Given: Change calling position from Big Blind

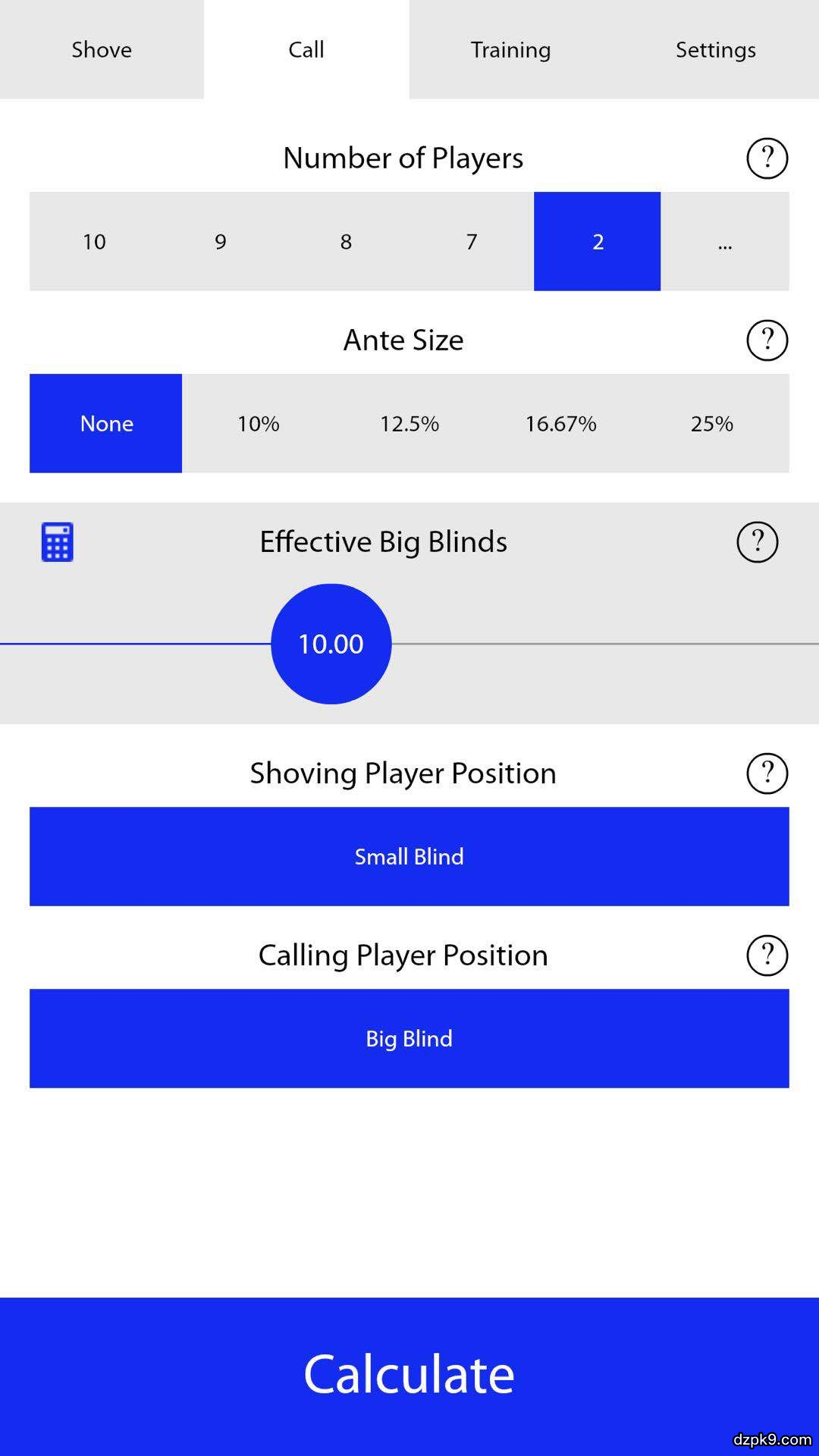Looking at the screenshot, I should pos(409,1038).
